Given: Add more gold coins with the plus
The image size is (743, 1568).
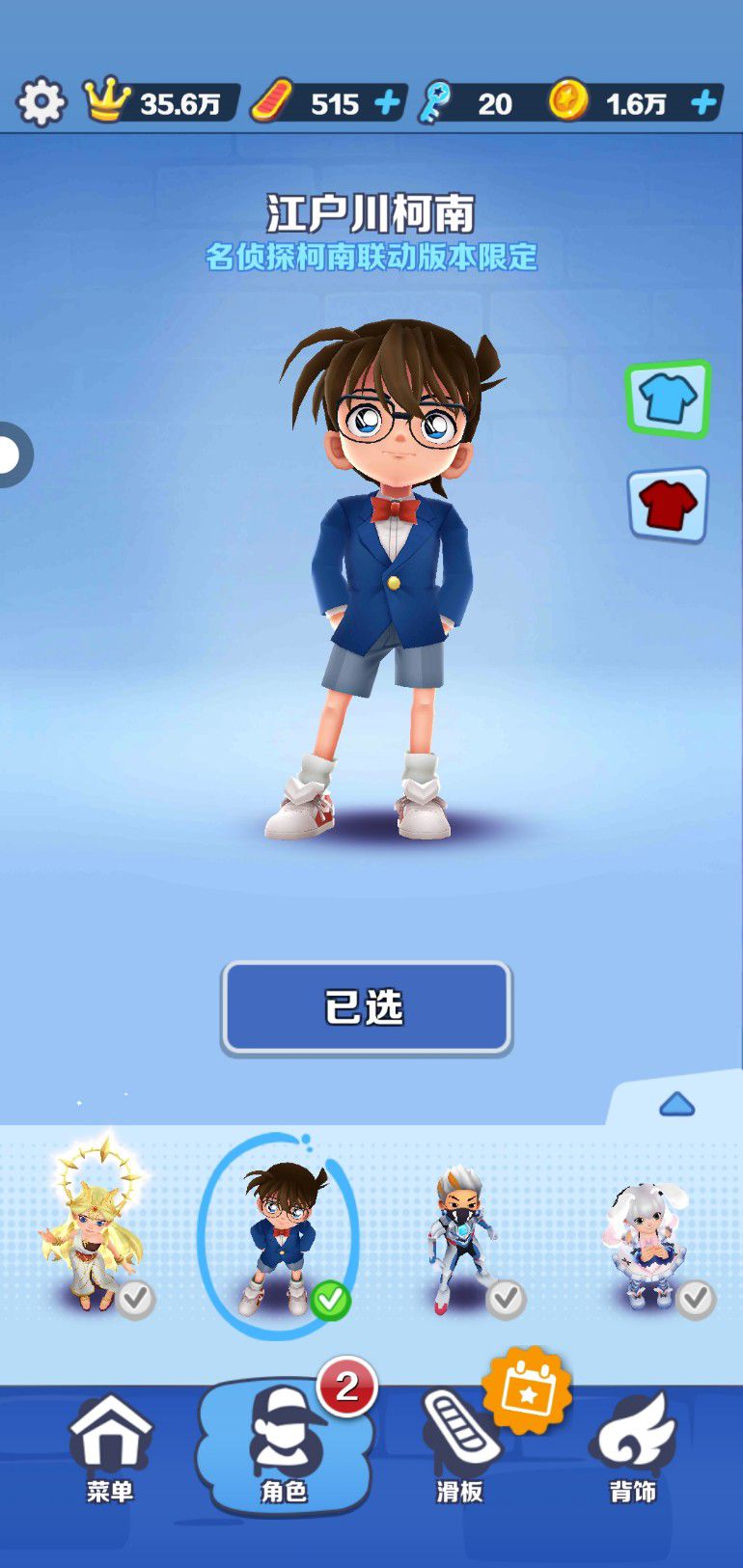Looking at the screenshot, I should [x=704, y=102].
